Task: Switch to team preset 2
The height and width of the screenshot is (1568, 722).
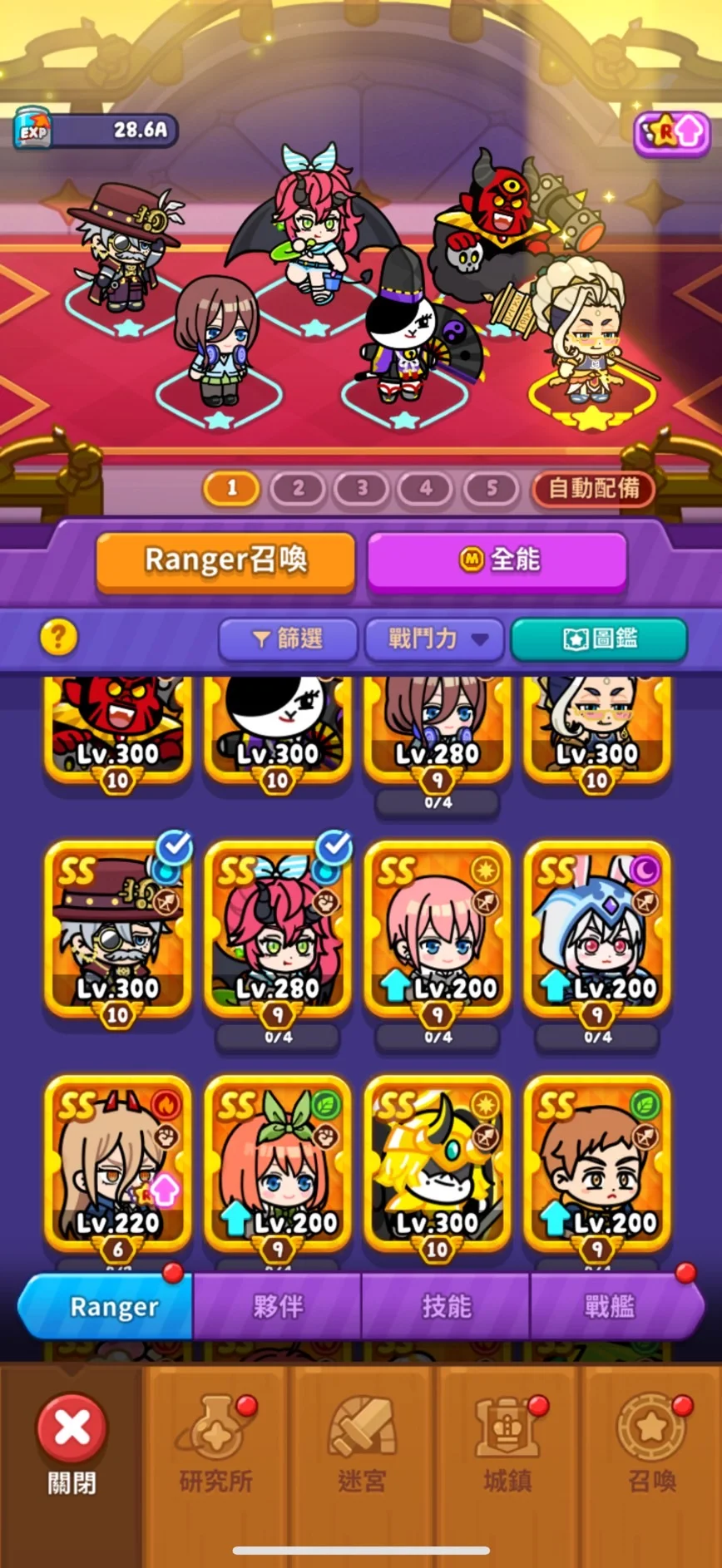Action: click(x=298, y=488)
